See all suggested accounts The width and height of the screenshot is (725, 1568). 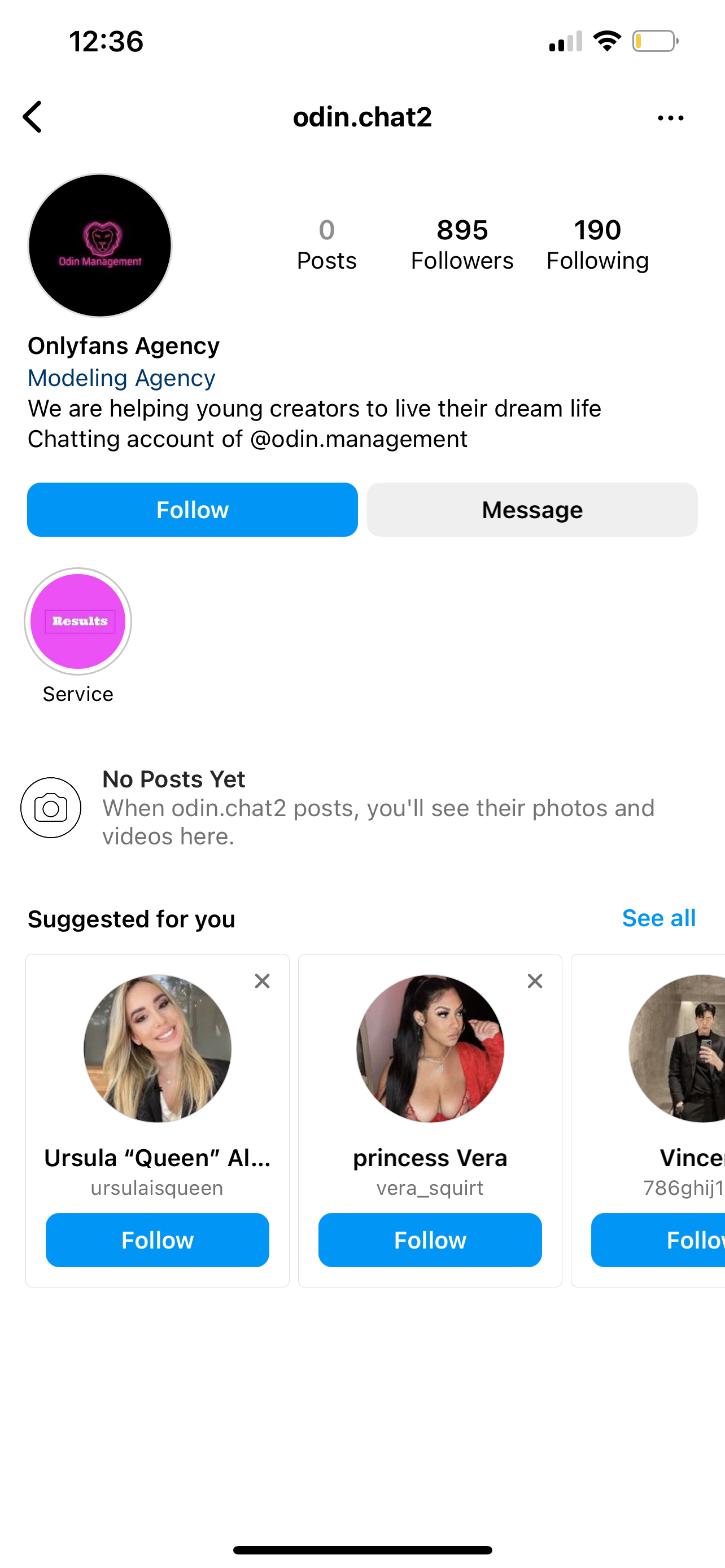658,918
